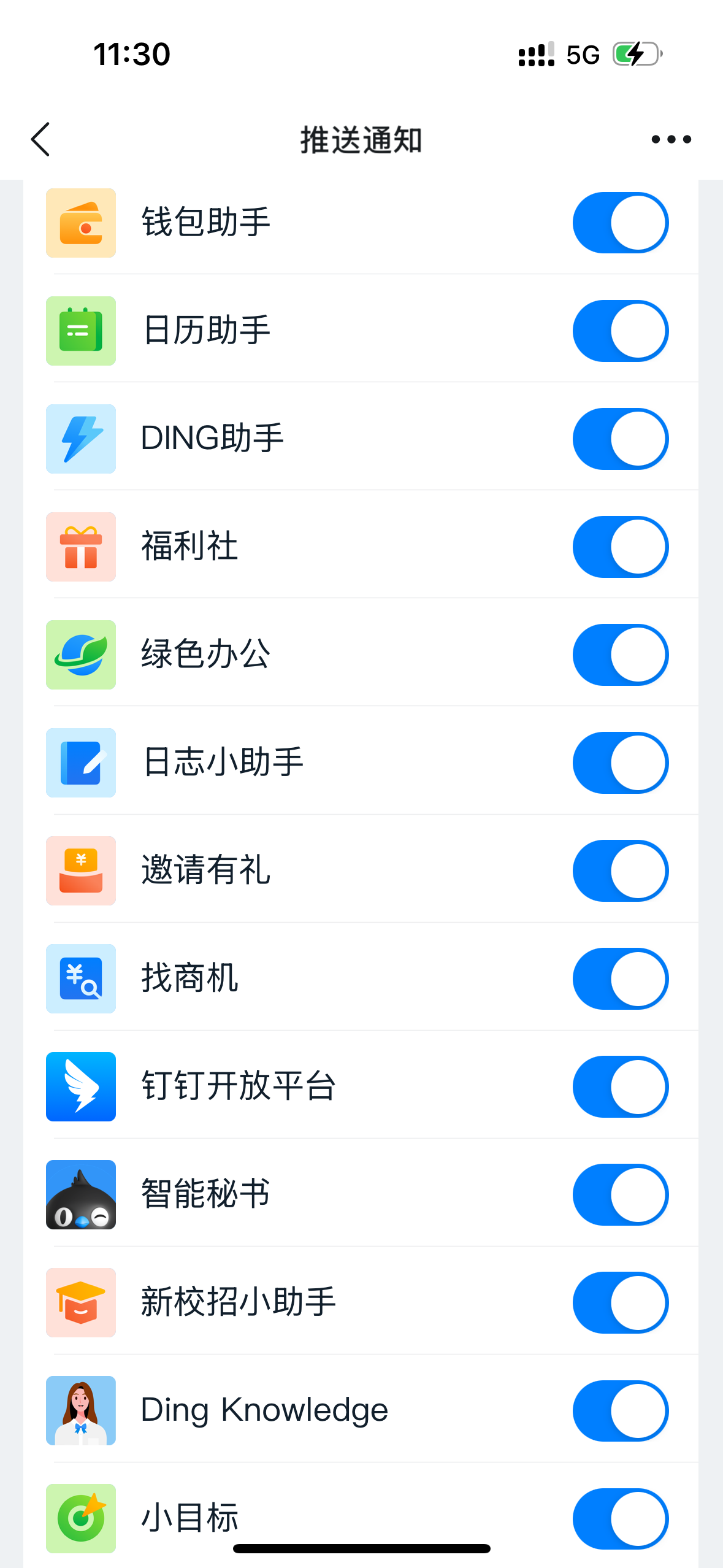Toggle DING助手 push notifications

pyautogui.click(x=620, y=439)
